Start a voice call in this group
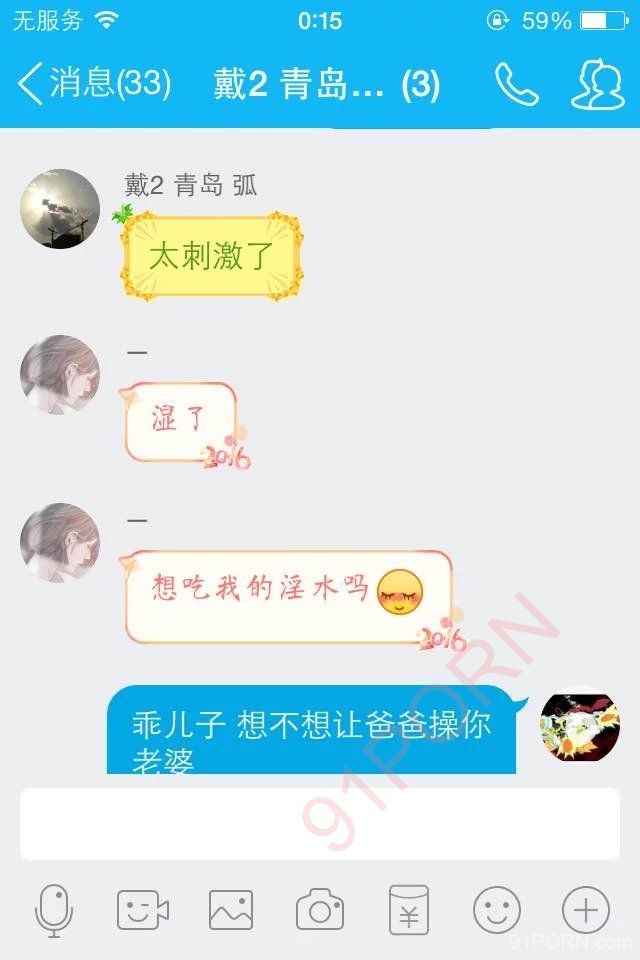Screen dimensions: 640x960 click(516, 85)
